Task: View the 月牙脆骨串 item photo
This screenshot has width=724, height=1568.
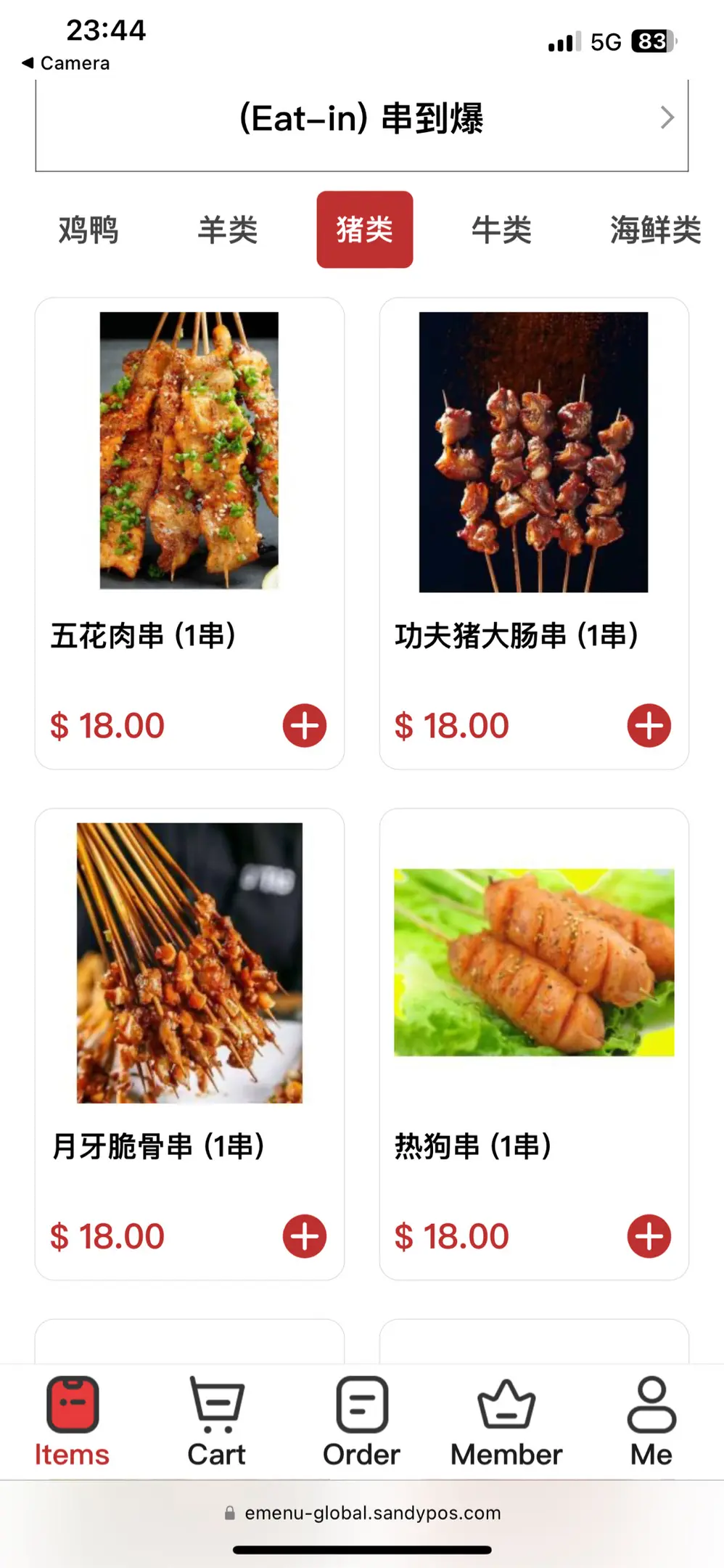Action: (x=189, y=963)
